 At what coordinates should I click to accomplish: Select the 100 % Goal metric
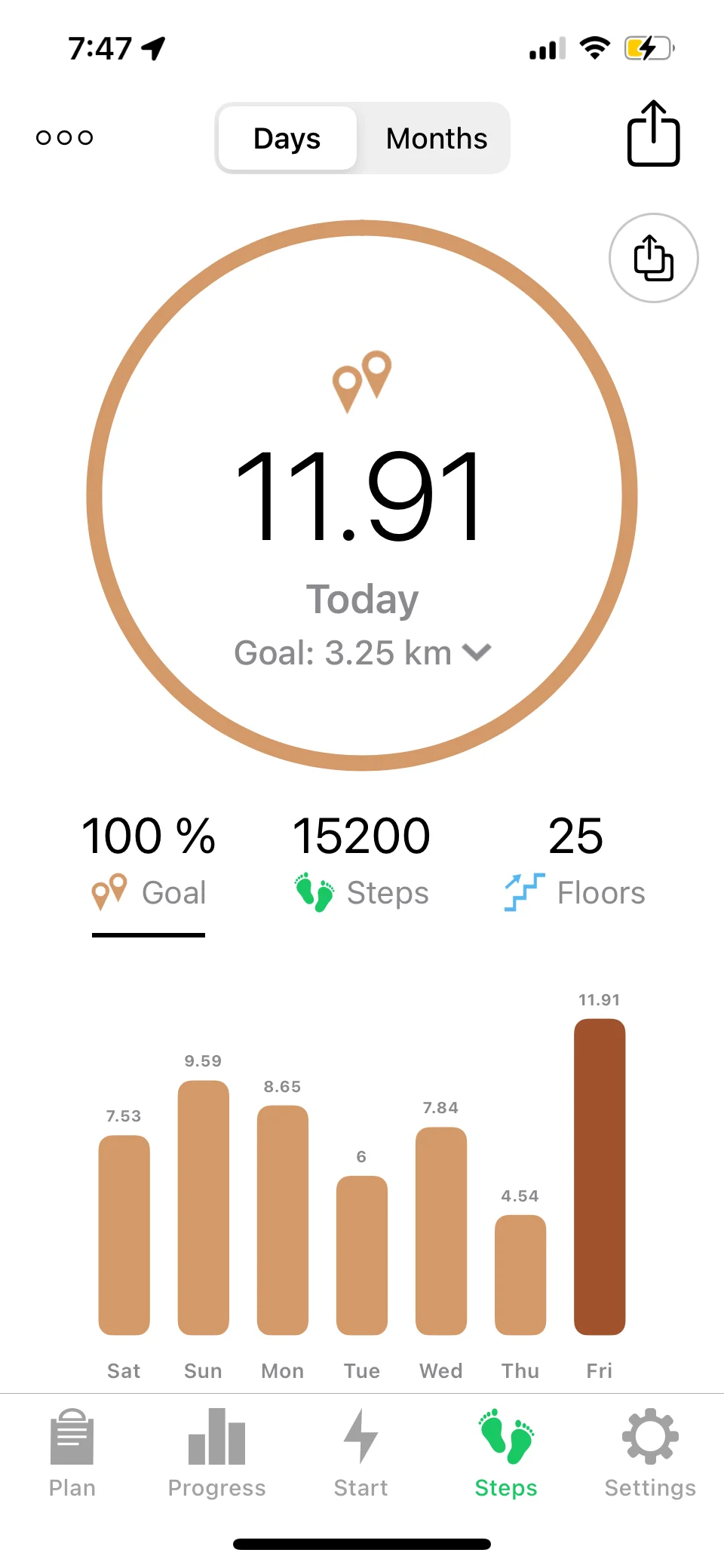[x=149, y=861]
